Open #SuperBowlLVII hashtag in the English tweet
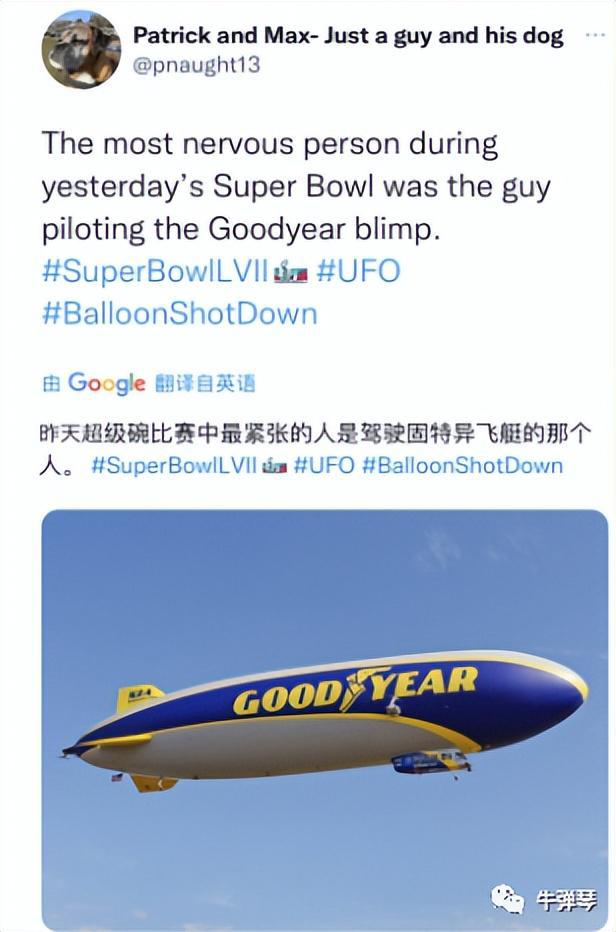This screenshot has height=932, width=616. click(x=155, y=273)
